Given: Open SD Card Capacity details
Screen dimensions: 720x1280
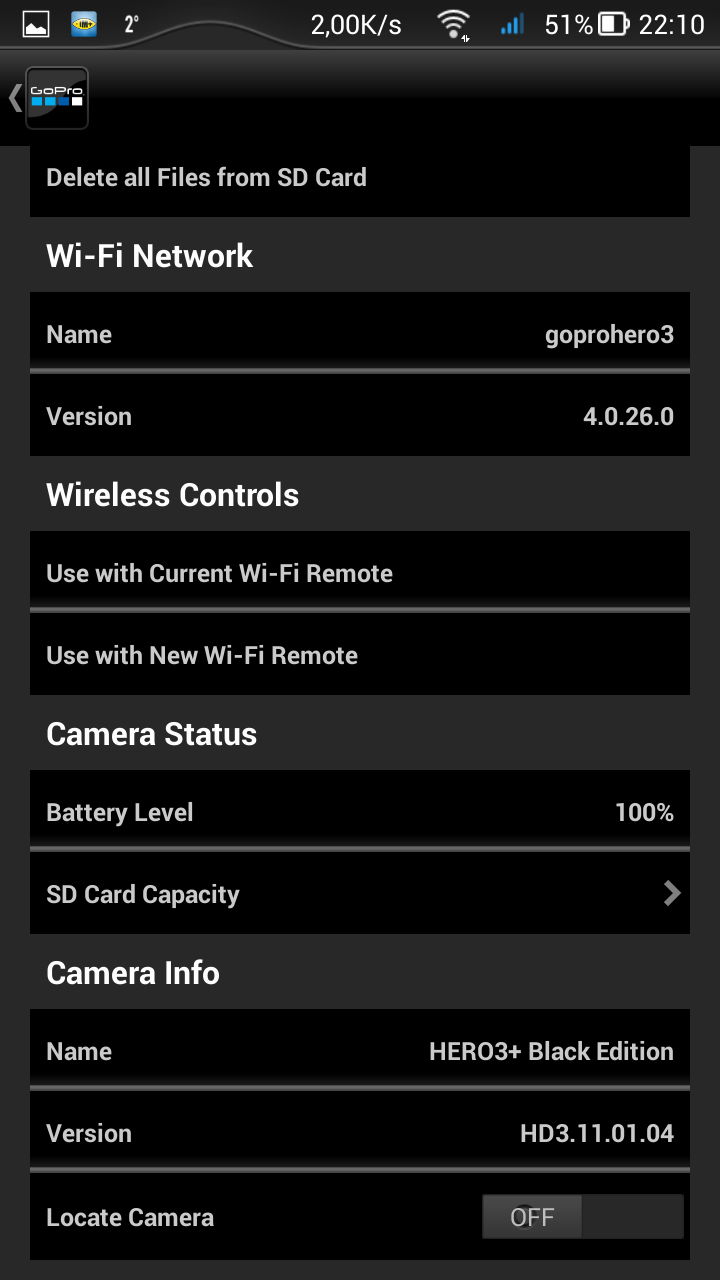Looking at the screenshot, I should [x=359, y=895].
